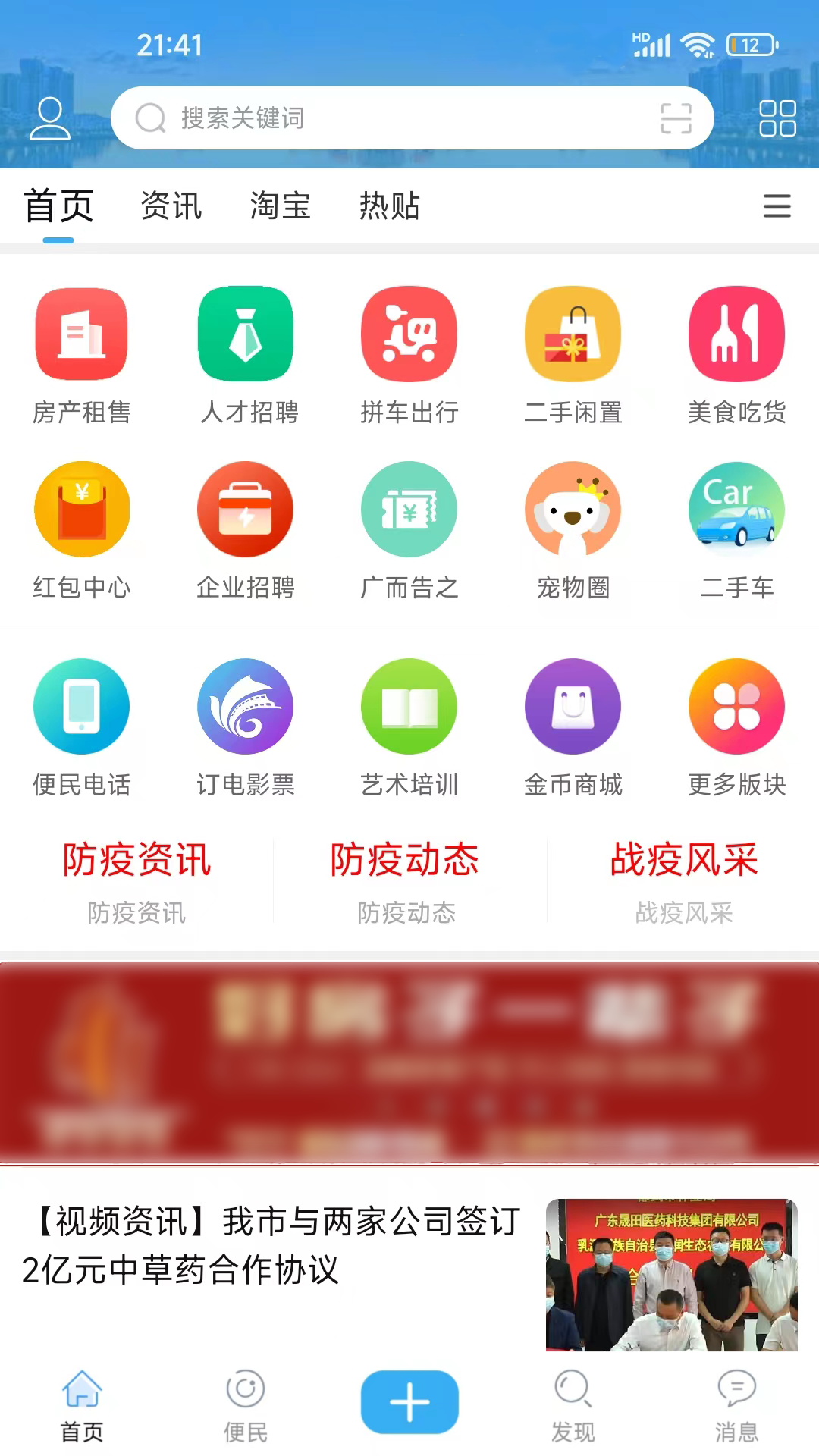
Task: Open the 美食吃货 section
Action: tap(736, 353)
